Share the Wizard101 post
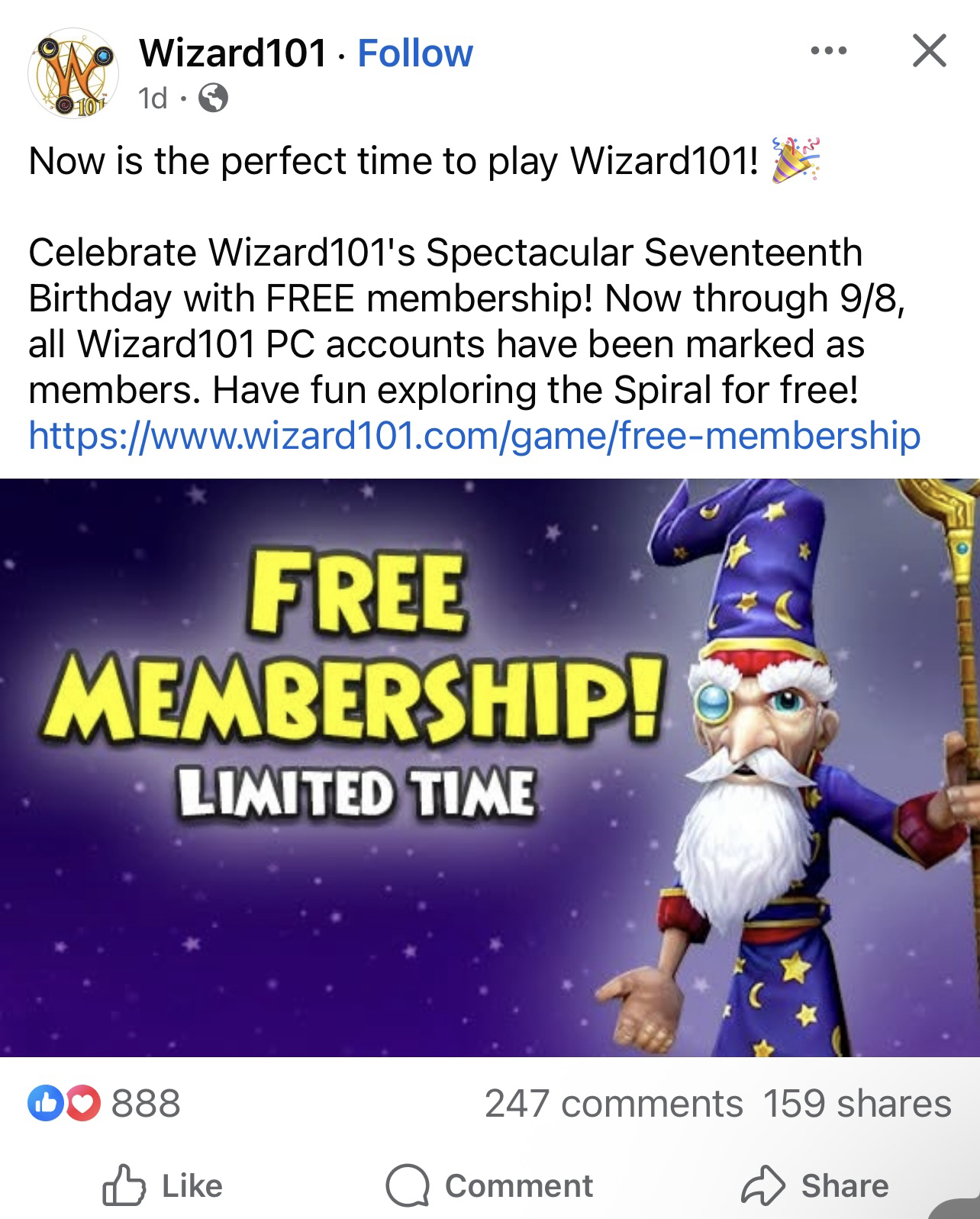980x1219 pixels. pos(815,1185)
